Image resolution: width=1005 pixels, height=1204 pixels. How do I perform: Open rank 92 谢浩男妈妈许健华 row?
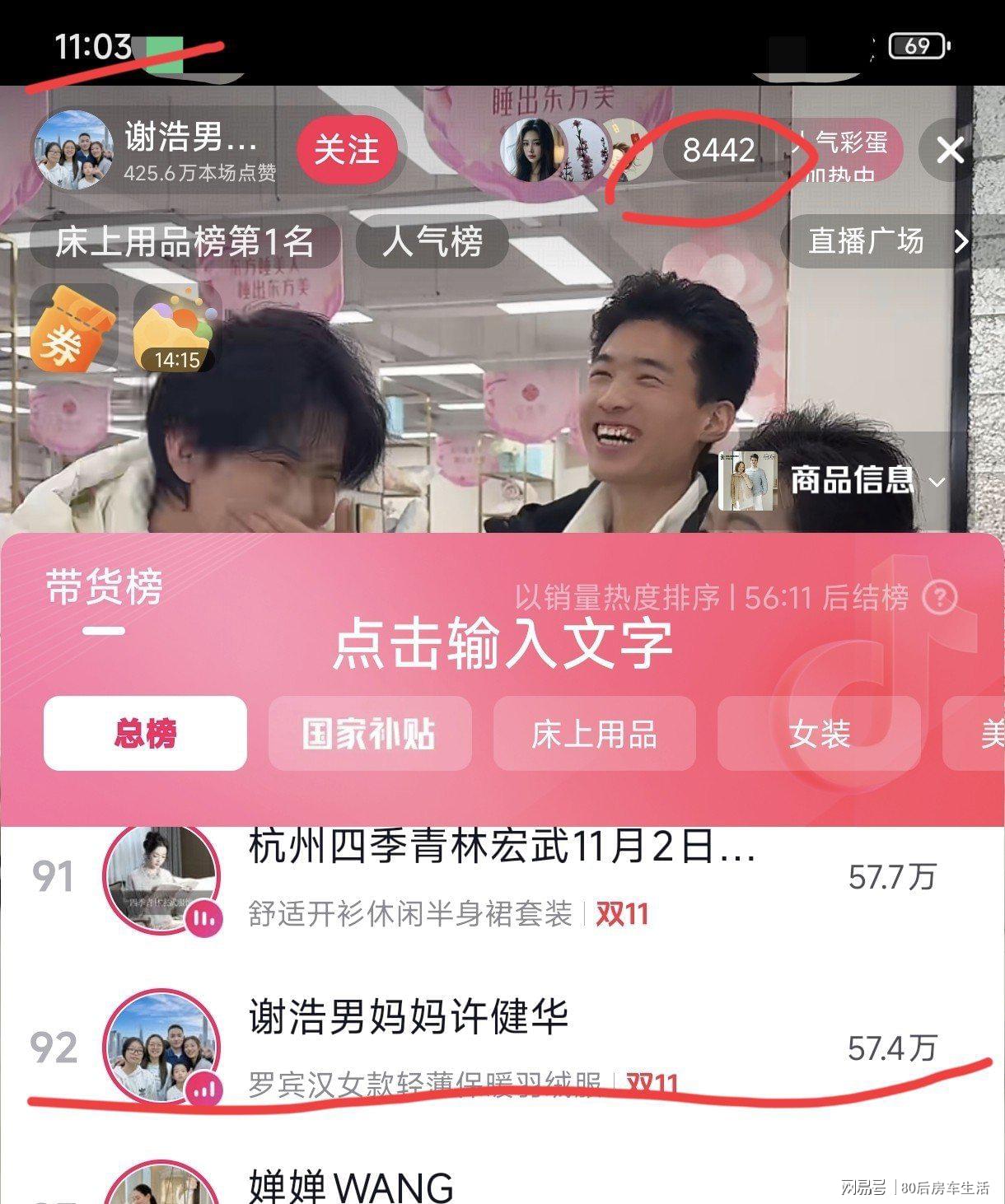(502, 1048)
